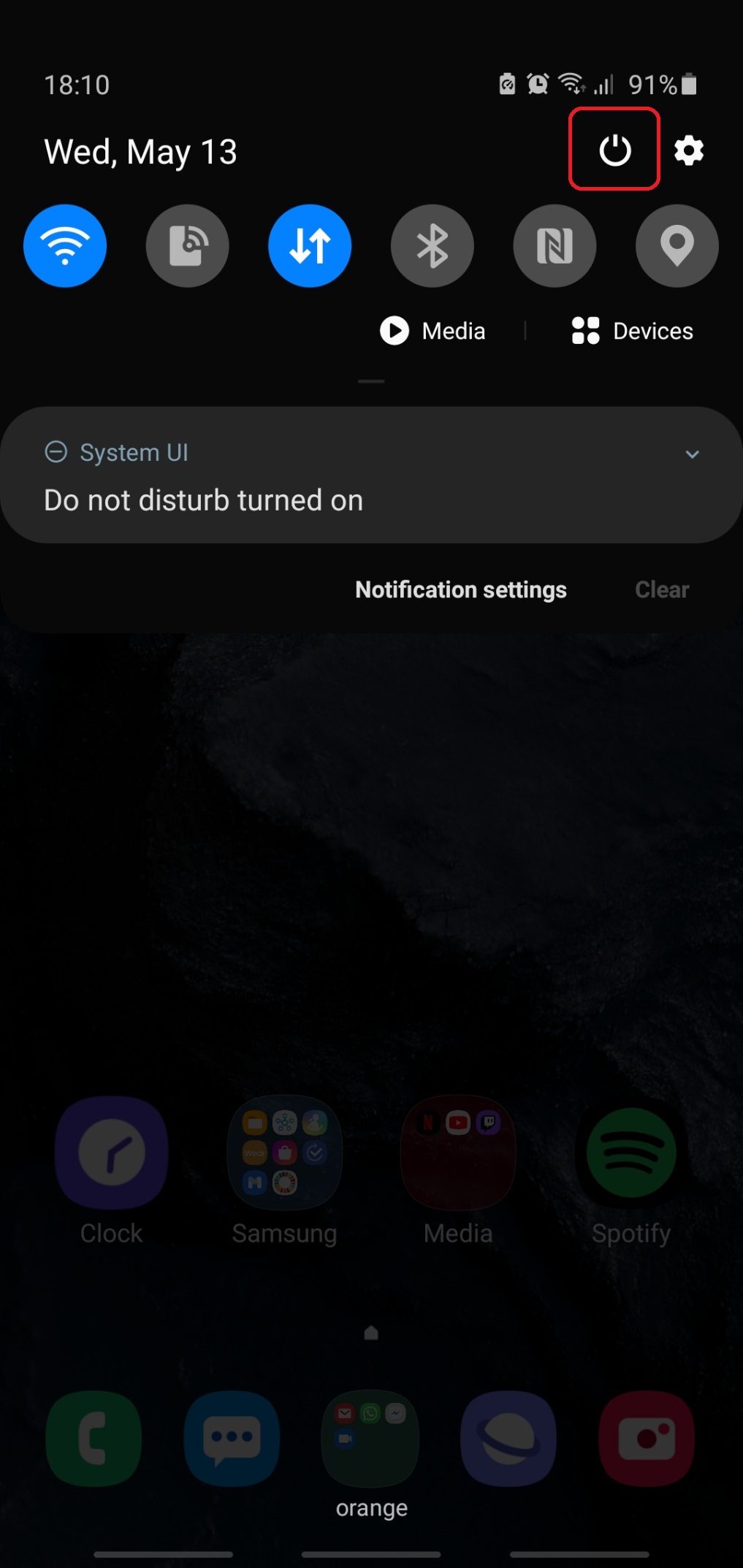The image size is (743, 1568).
Task: Open the Devices panel
Action: (x=632, y=331)
